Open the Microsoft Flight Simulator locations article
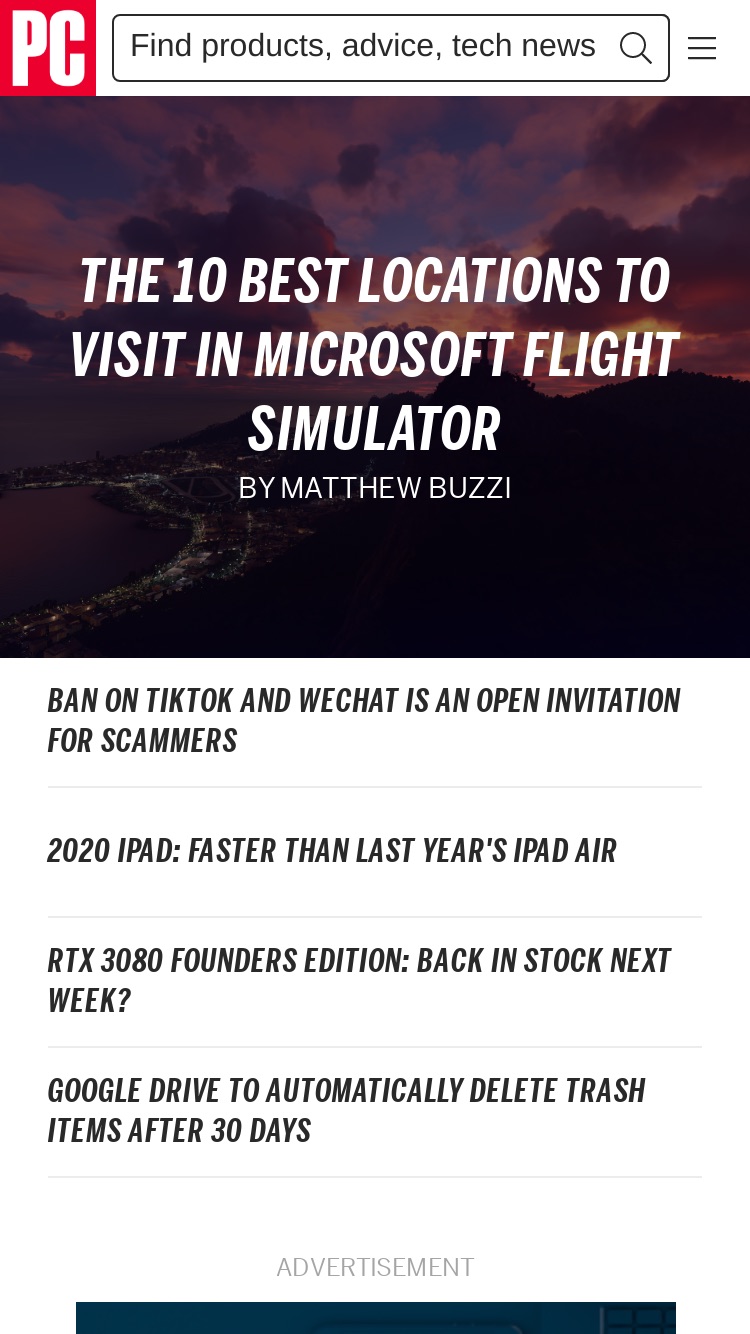Screen dimensions: 750x1334 [x=374, y=355]
